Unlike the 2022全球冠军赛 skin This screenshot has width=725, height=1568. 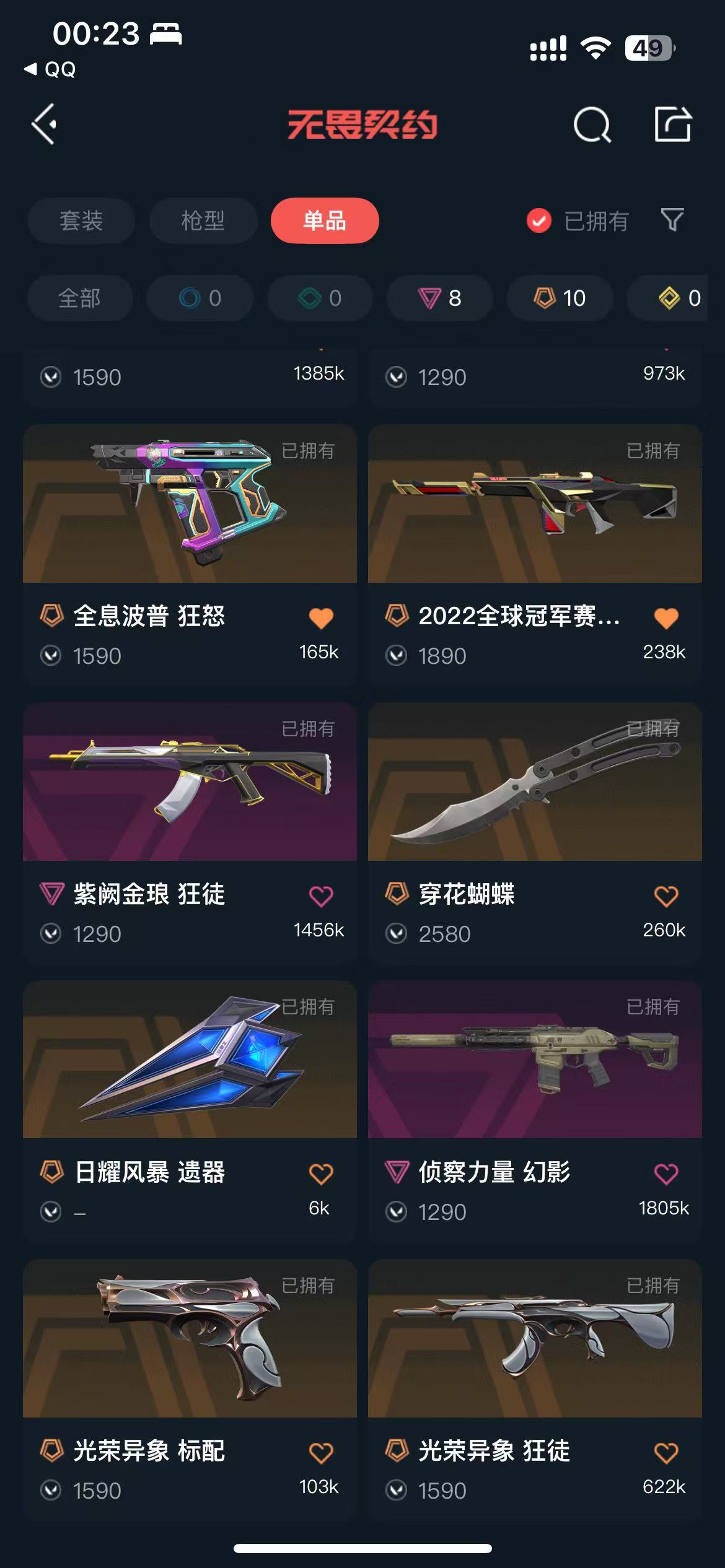pyautogui.click(x=666, y=617)
